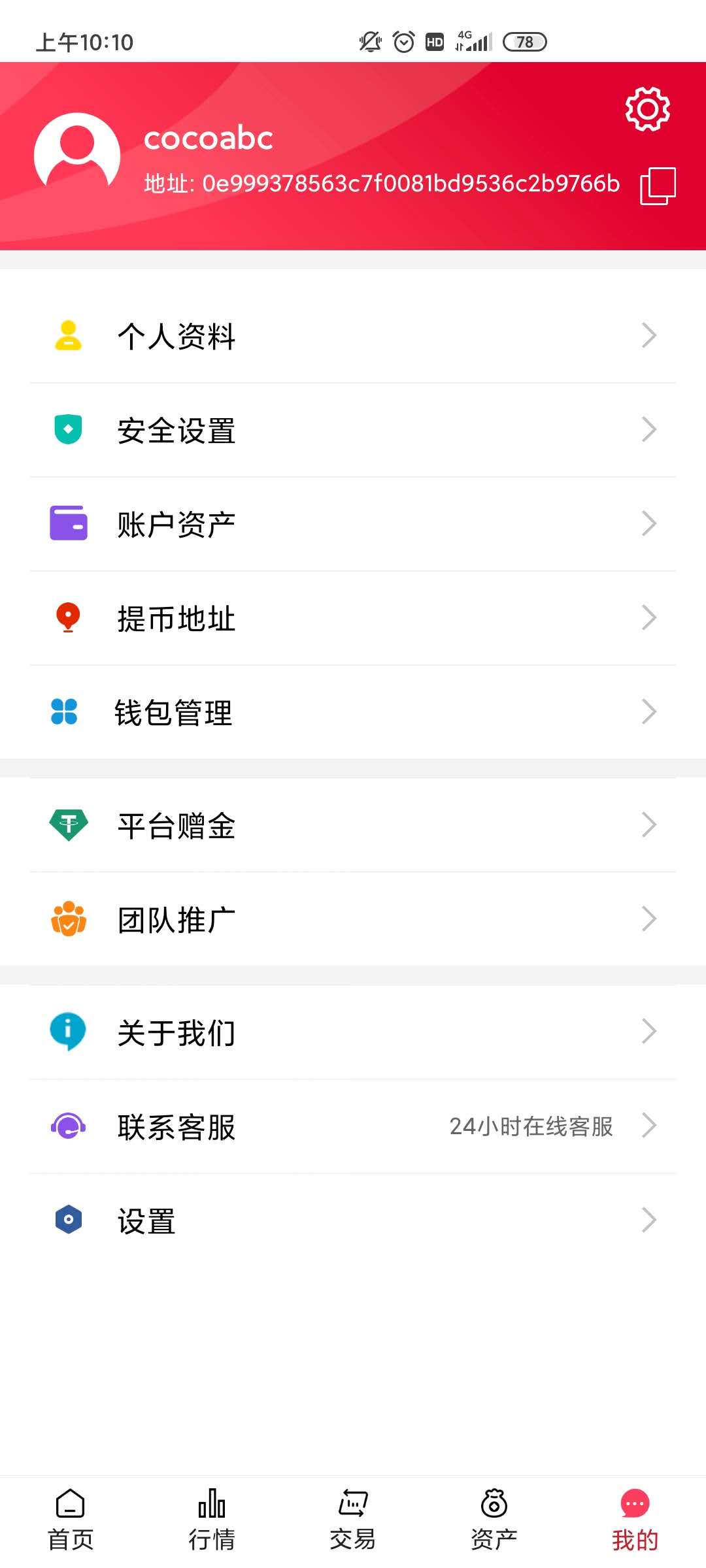
Task: Open 24小时在线客服 support link
Action: tap(531, 1126)
